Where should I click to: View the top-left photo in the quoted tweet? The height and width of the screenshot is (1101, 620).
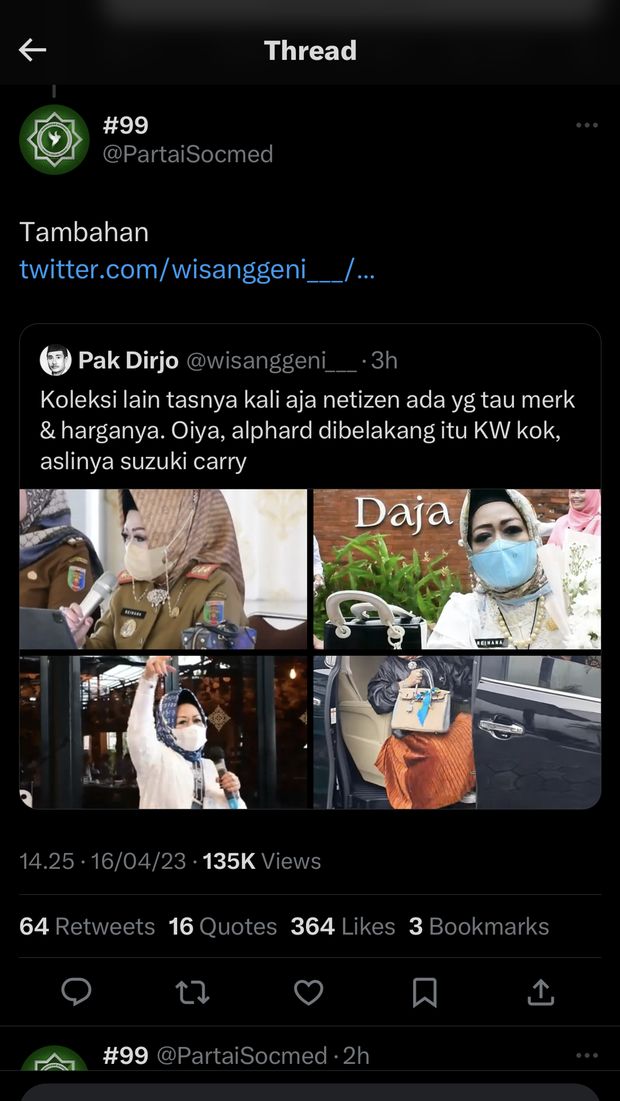click(163, 569)
